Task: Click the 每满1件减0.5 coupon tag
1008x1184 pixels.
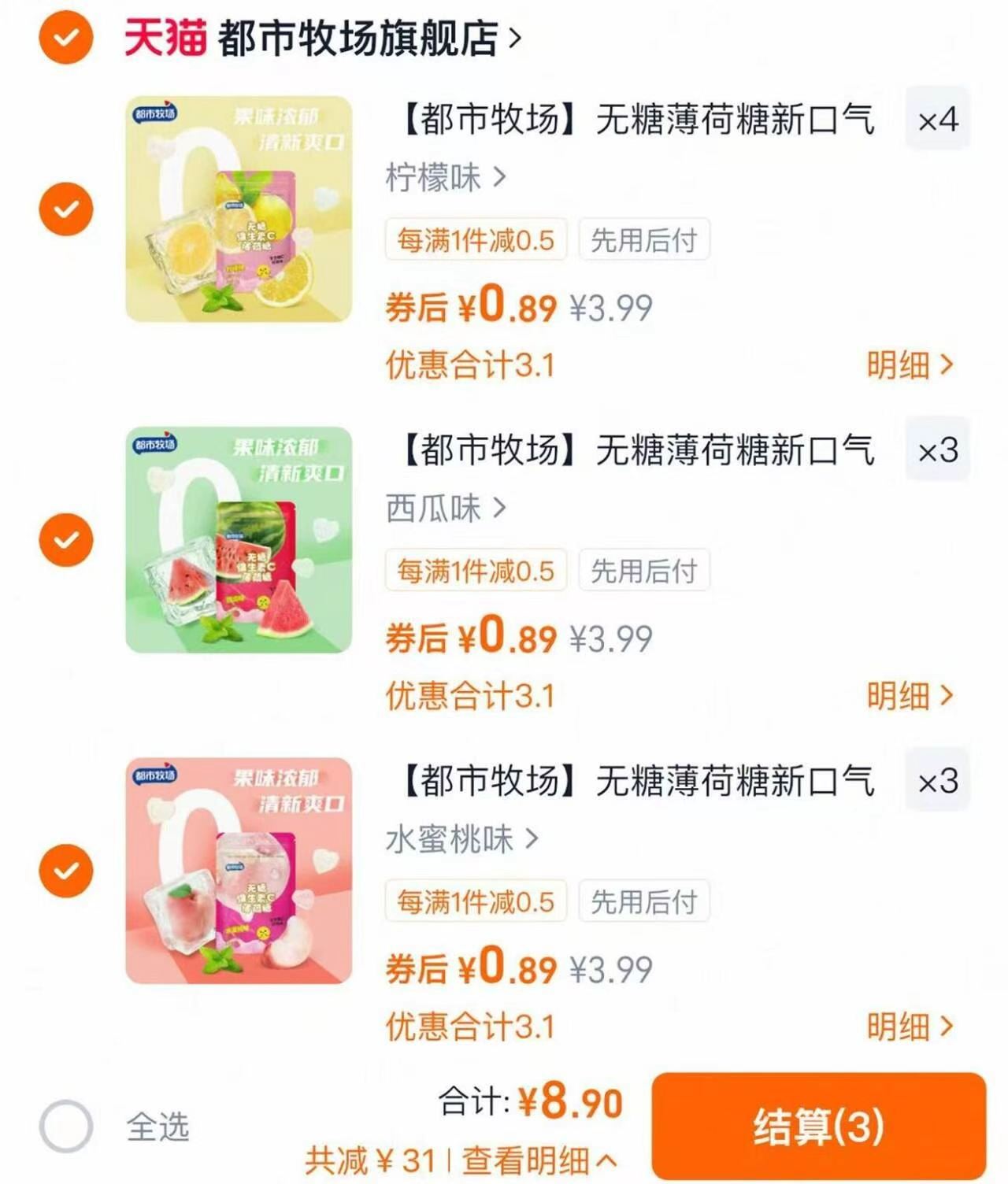Action: [x=474, y=241]
